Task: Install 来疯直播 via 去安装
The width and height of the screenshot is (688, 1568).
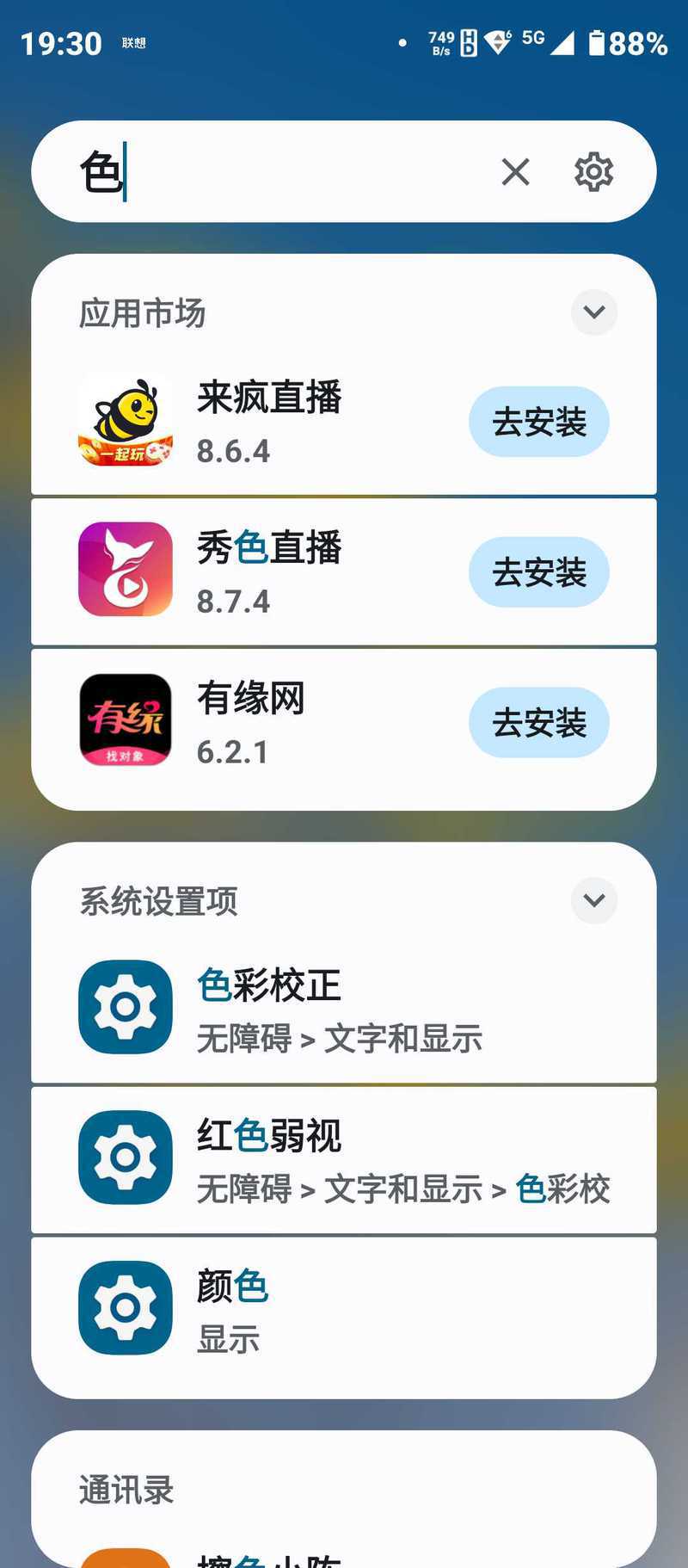Action: point(538,422)
